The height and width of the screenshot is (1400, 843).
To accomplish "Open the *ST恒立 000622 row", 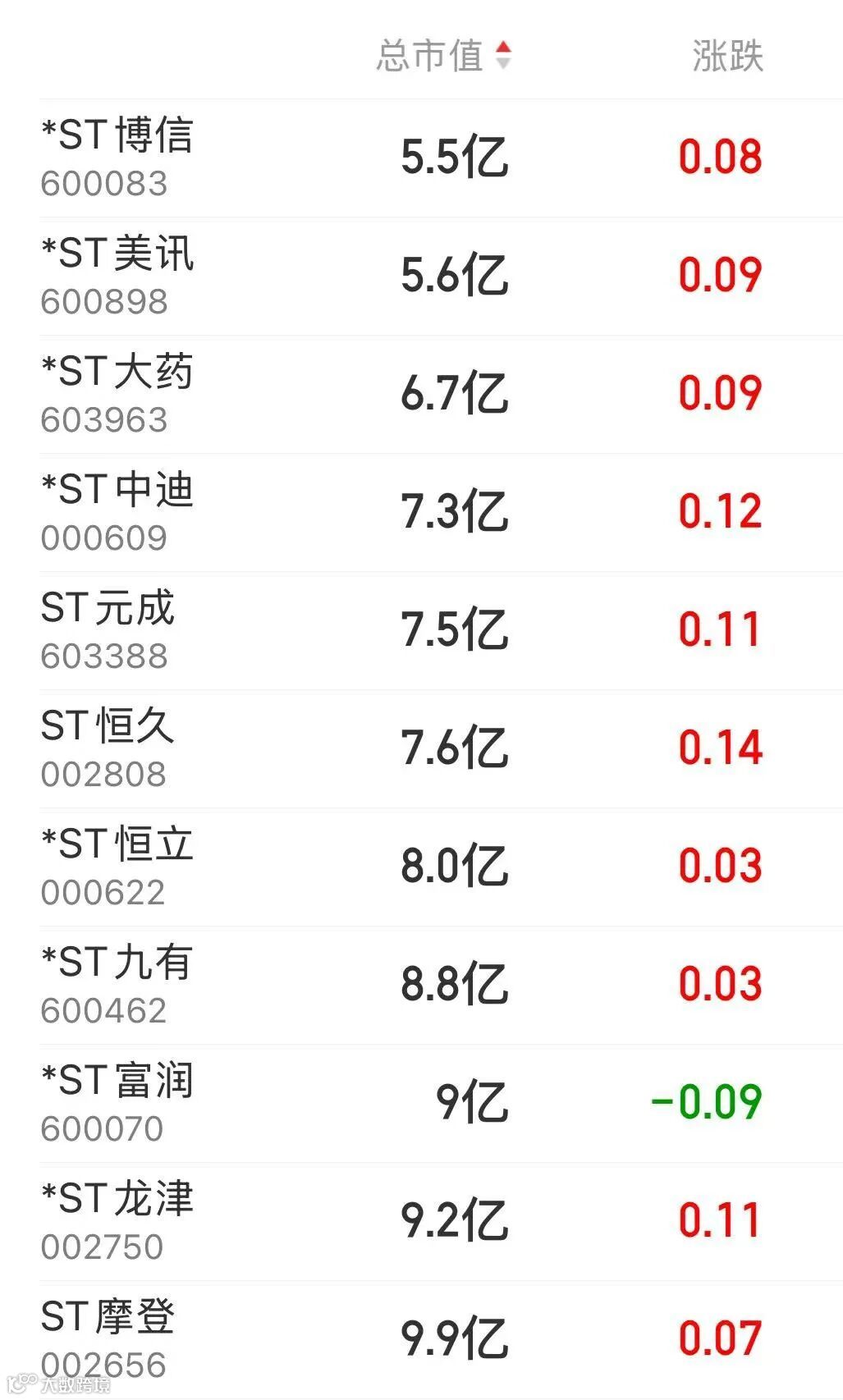I will coord(441,867).
